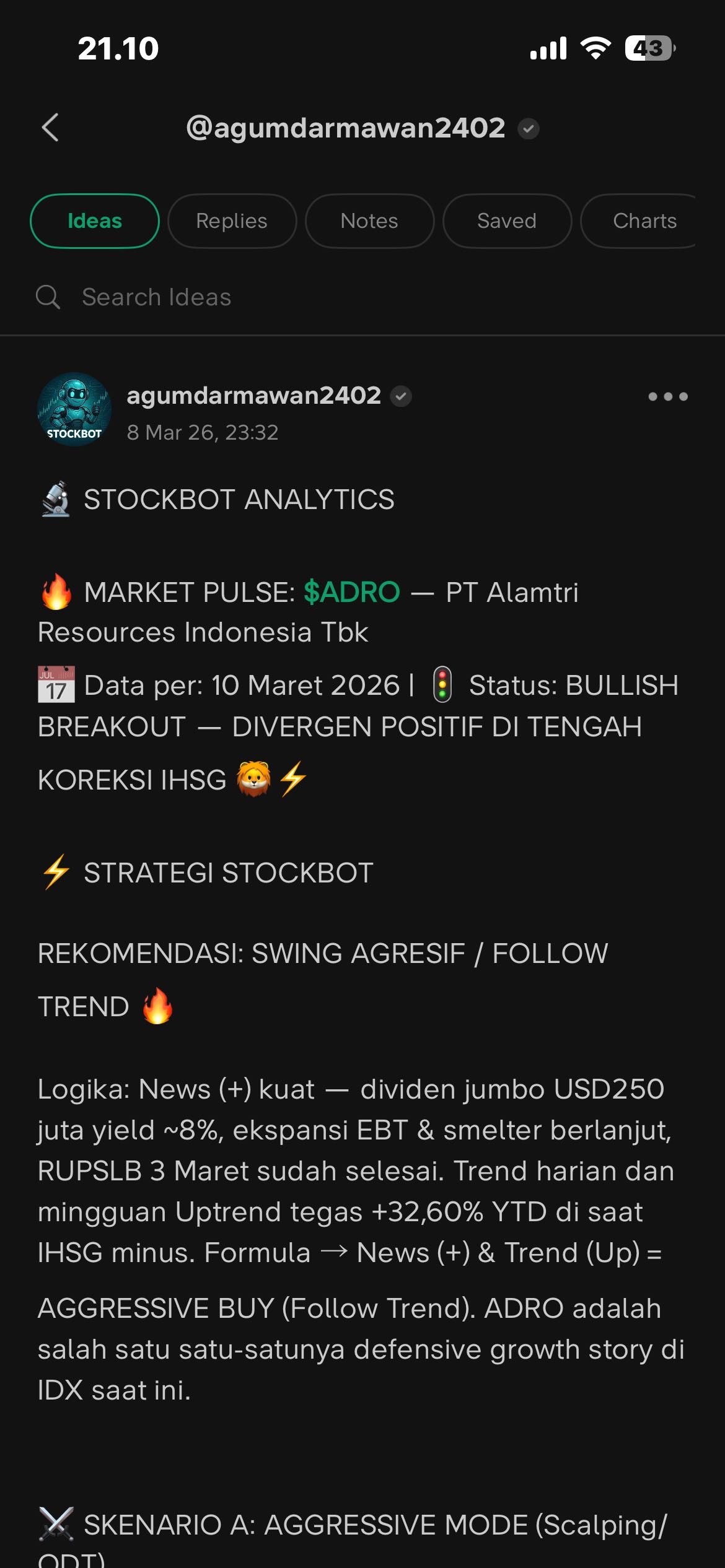Image resolution: width=725 pixels, height=1568 pixels.
Task: View the Saved tab
Action: point(507,221)
